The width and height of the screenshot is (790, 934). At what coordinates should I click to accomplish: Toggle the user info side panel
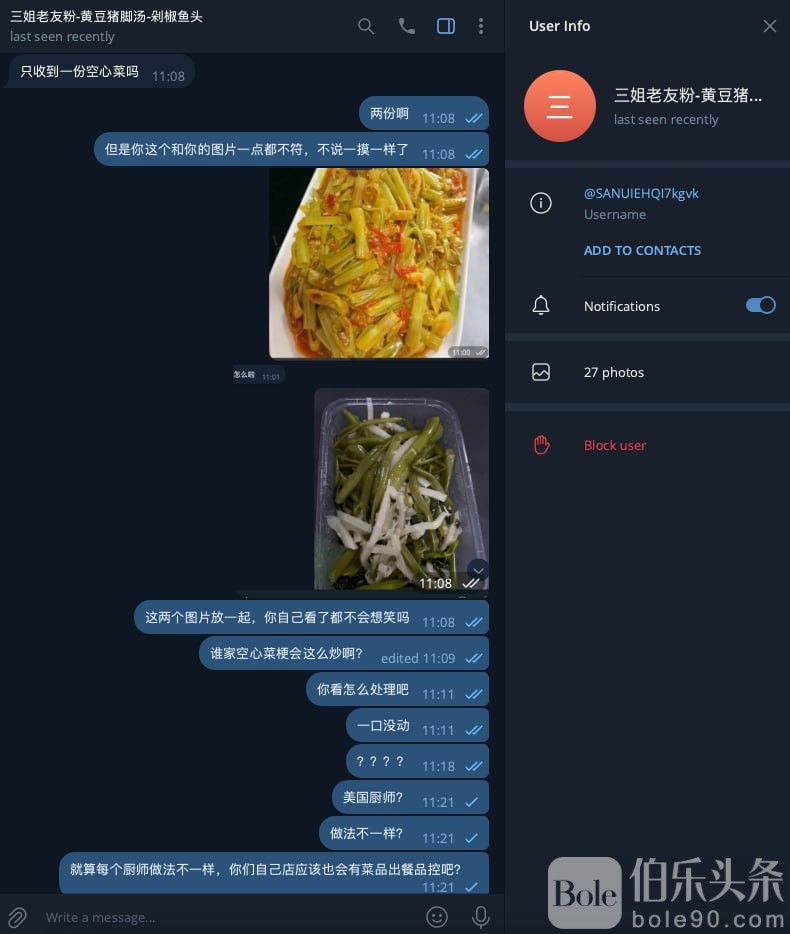[x=446, y=26]
